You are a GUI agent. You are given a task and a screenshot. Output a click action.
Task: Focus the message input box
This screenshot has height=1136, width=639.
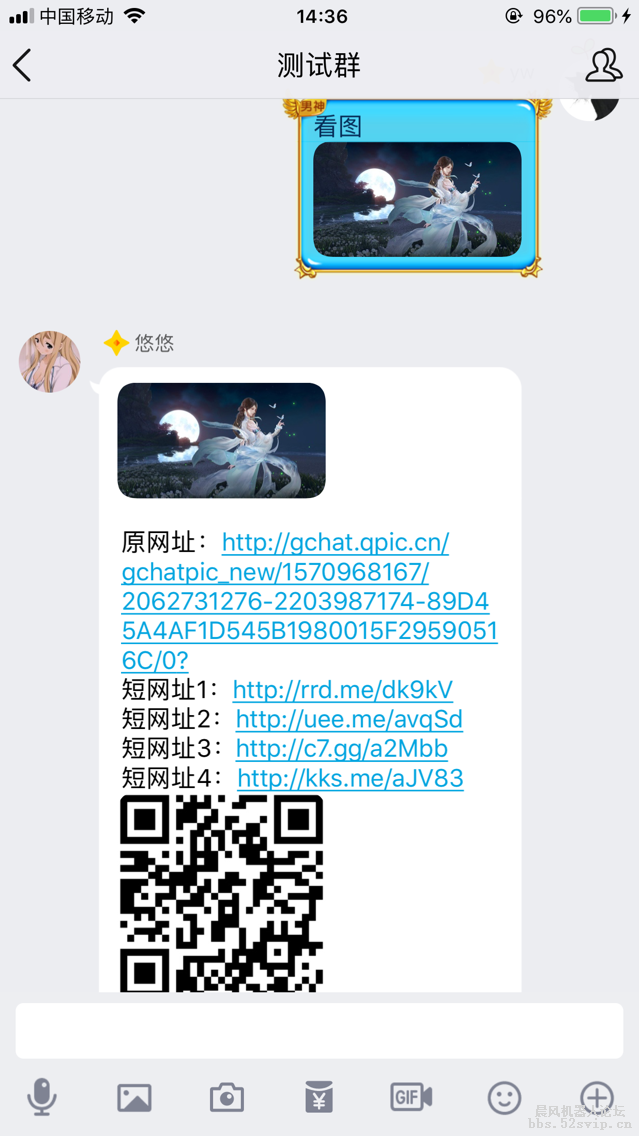tap(319, 1030)
